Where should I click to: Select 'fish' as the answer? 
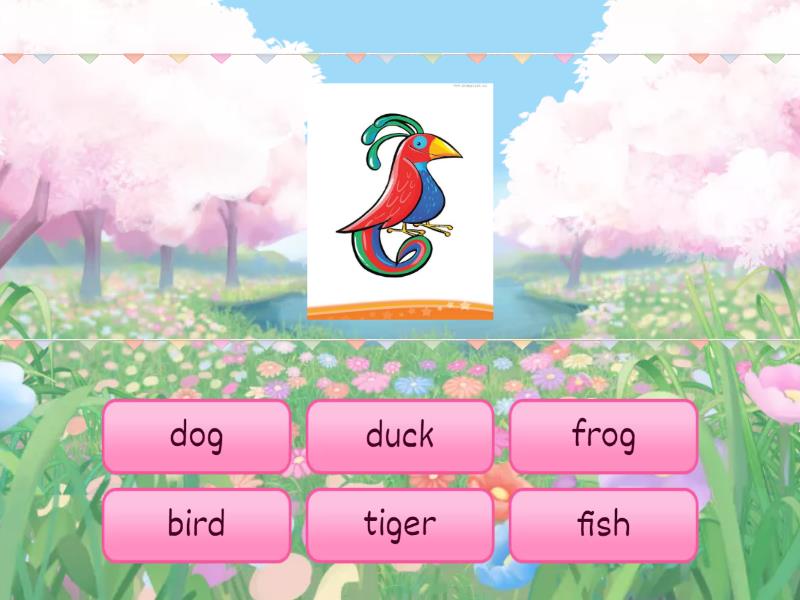click(603, 524)
